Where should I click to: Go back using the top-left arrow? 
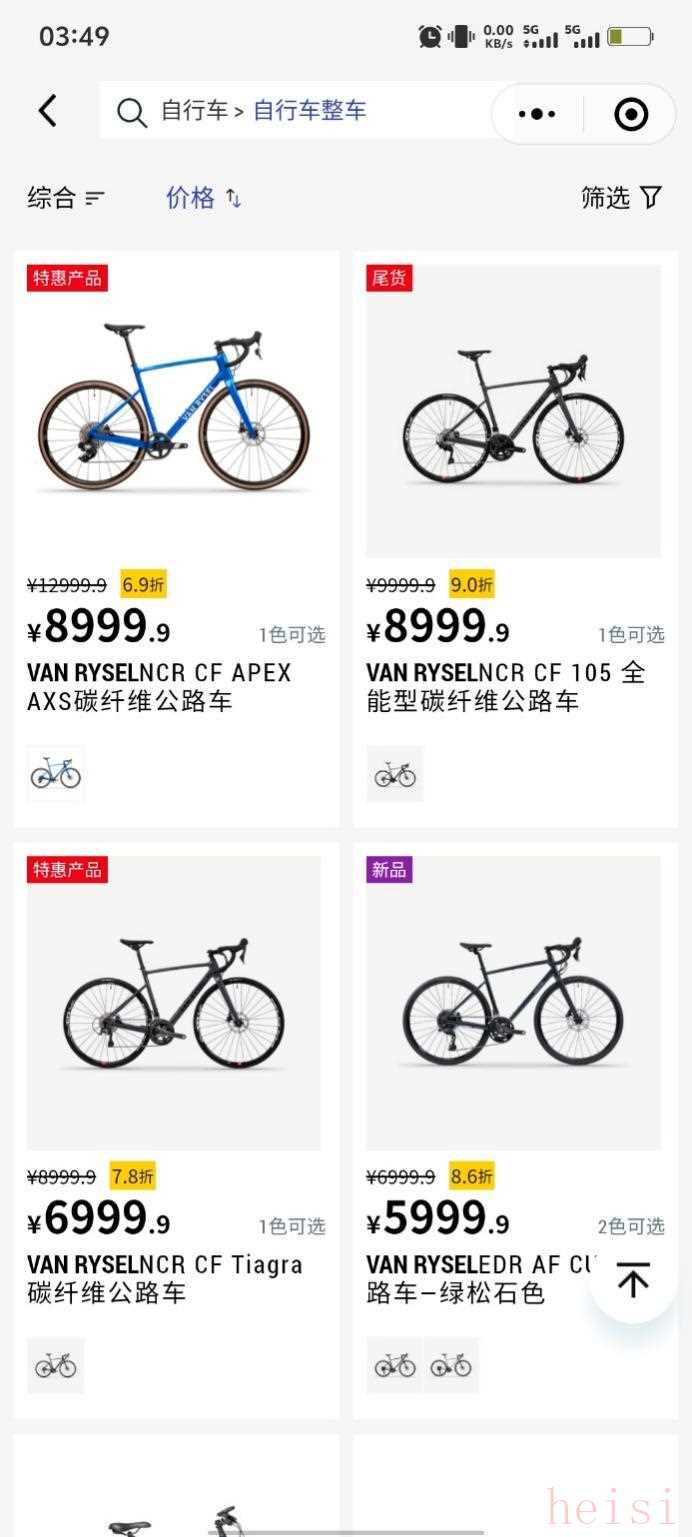[47, 111]
